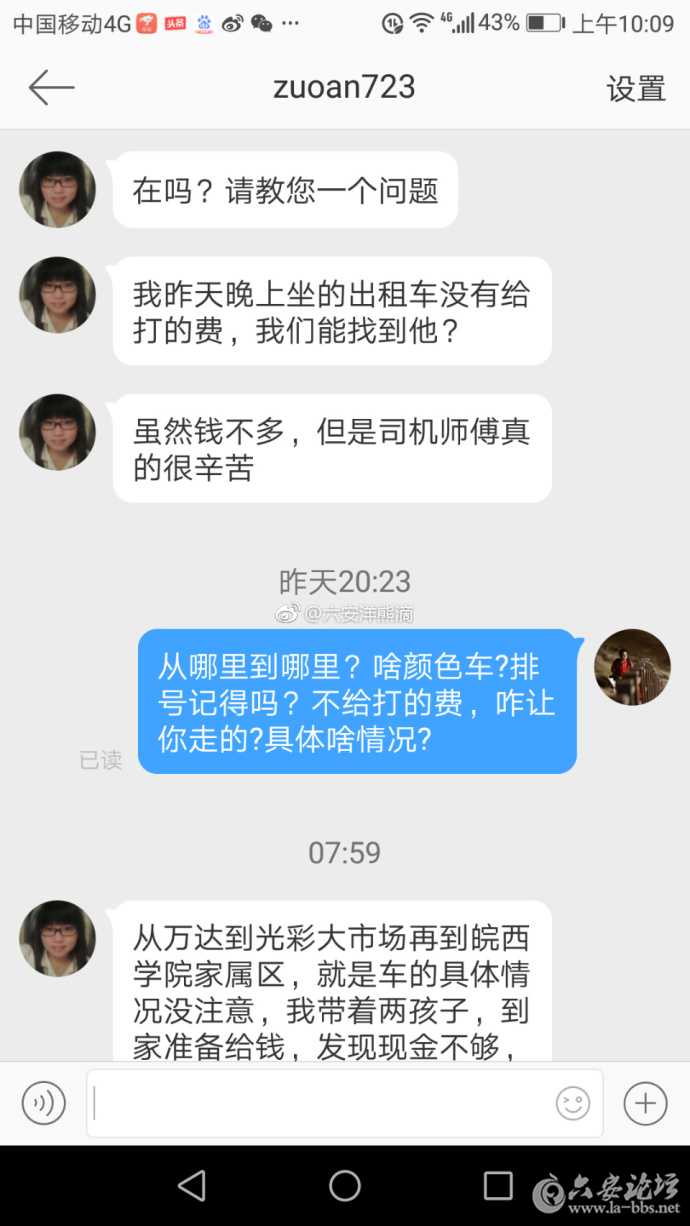Tap the system back triangle
This screenshot has height=1226, width=690.
(x=191, y=1186)
